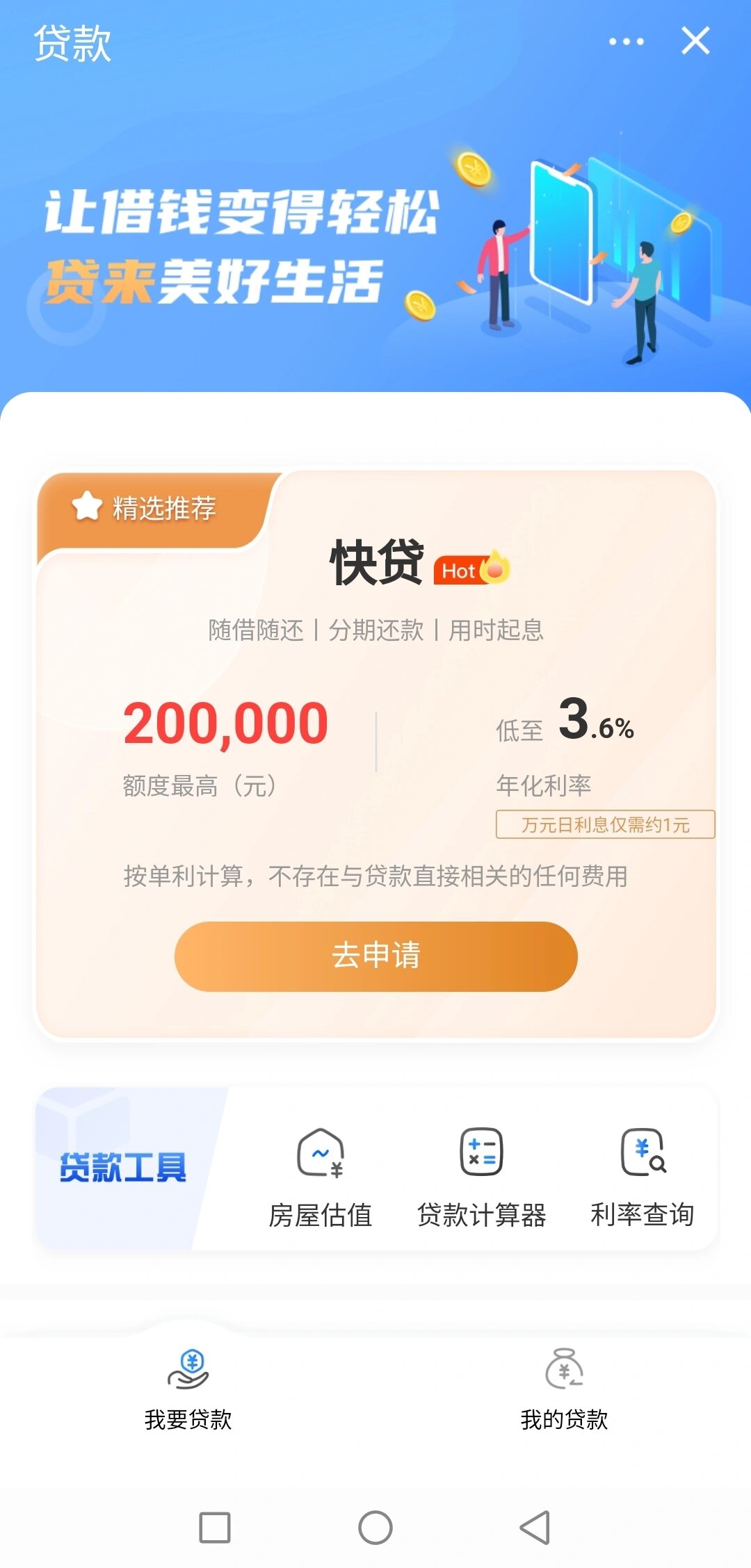Tap the 3.6% annual interest rate
This screenshot has height=1568, width=751.
(599, 726)
